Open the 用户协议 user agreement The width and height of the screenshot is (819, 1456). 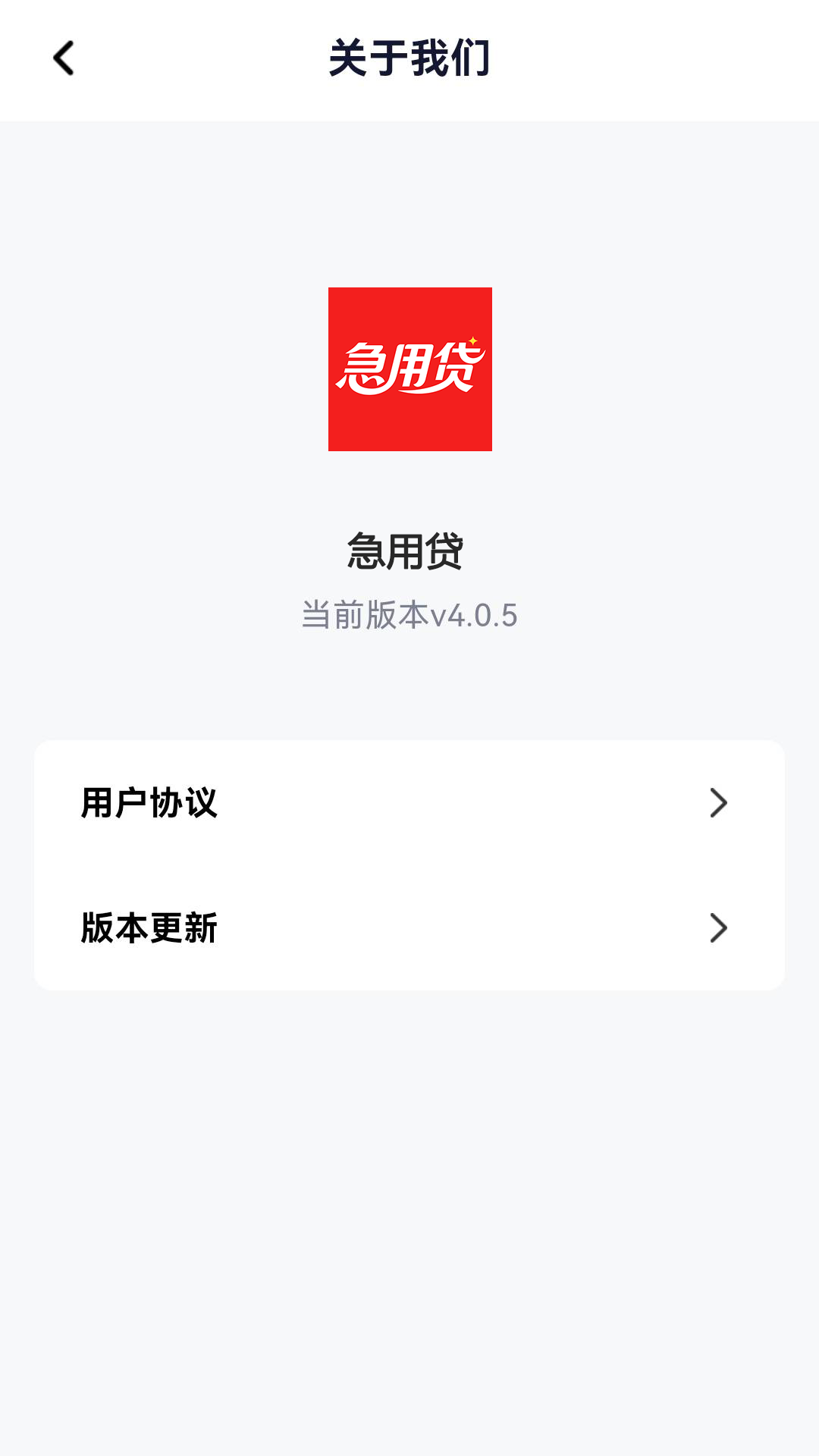tap(149, 802)
